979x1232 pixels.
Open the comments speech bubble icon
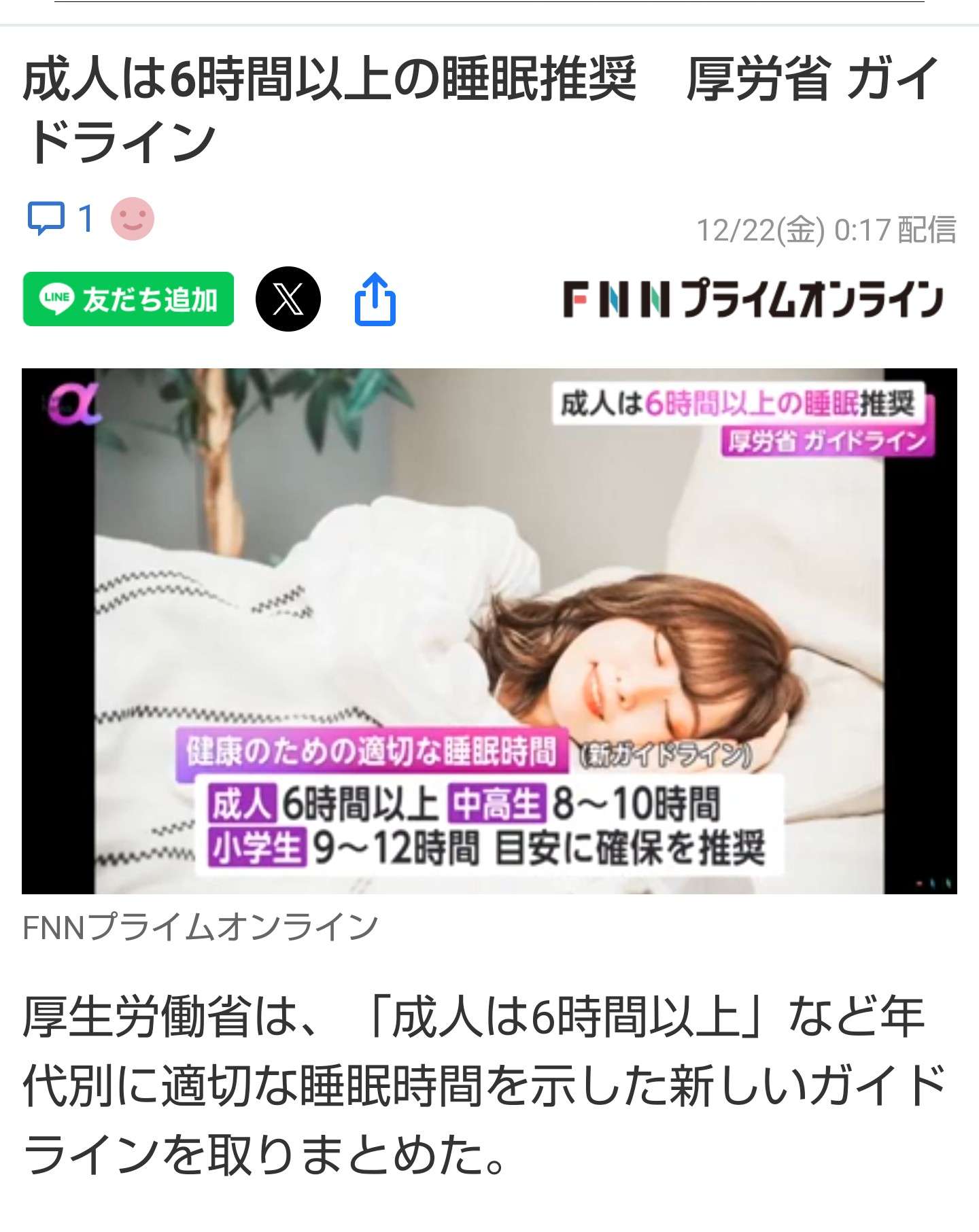[x=46, y=219]
